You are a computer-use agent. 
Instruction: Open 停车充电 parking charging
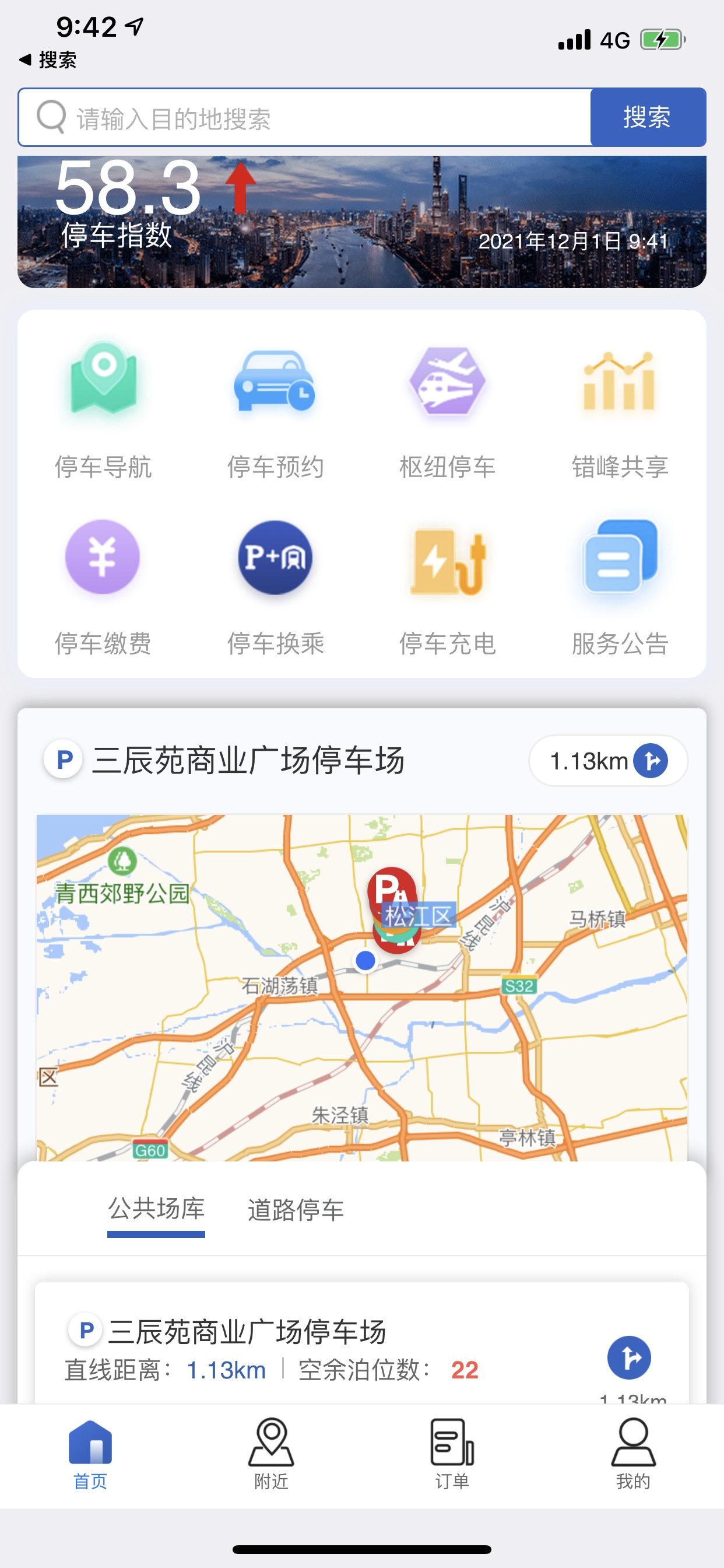448,586
